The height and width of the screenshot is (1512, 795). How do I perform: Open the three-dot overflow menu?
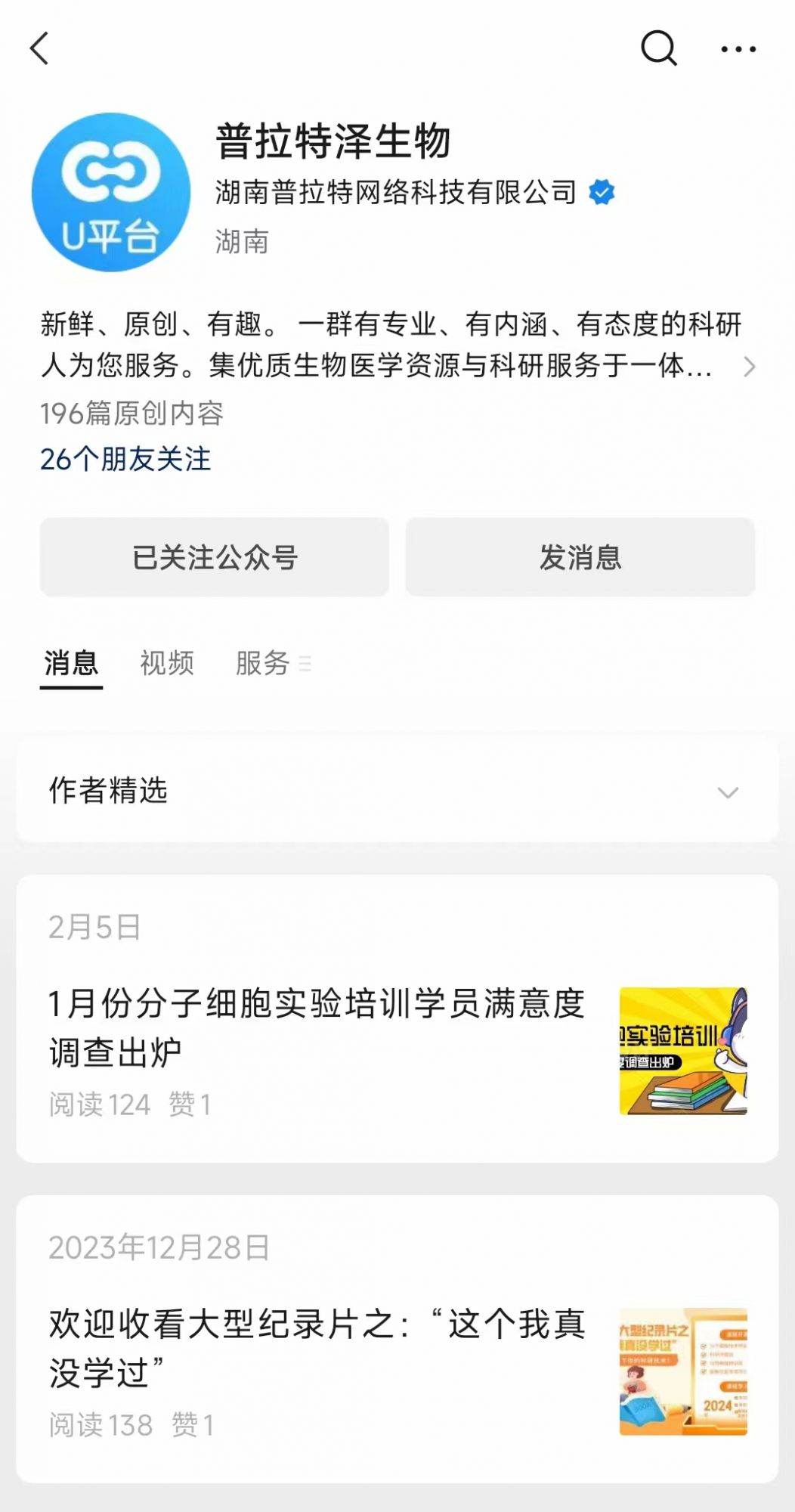pyautogui.click(x=738, y=50)
